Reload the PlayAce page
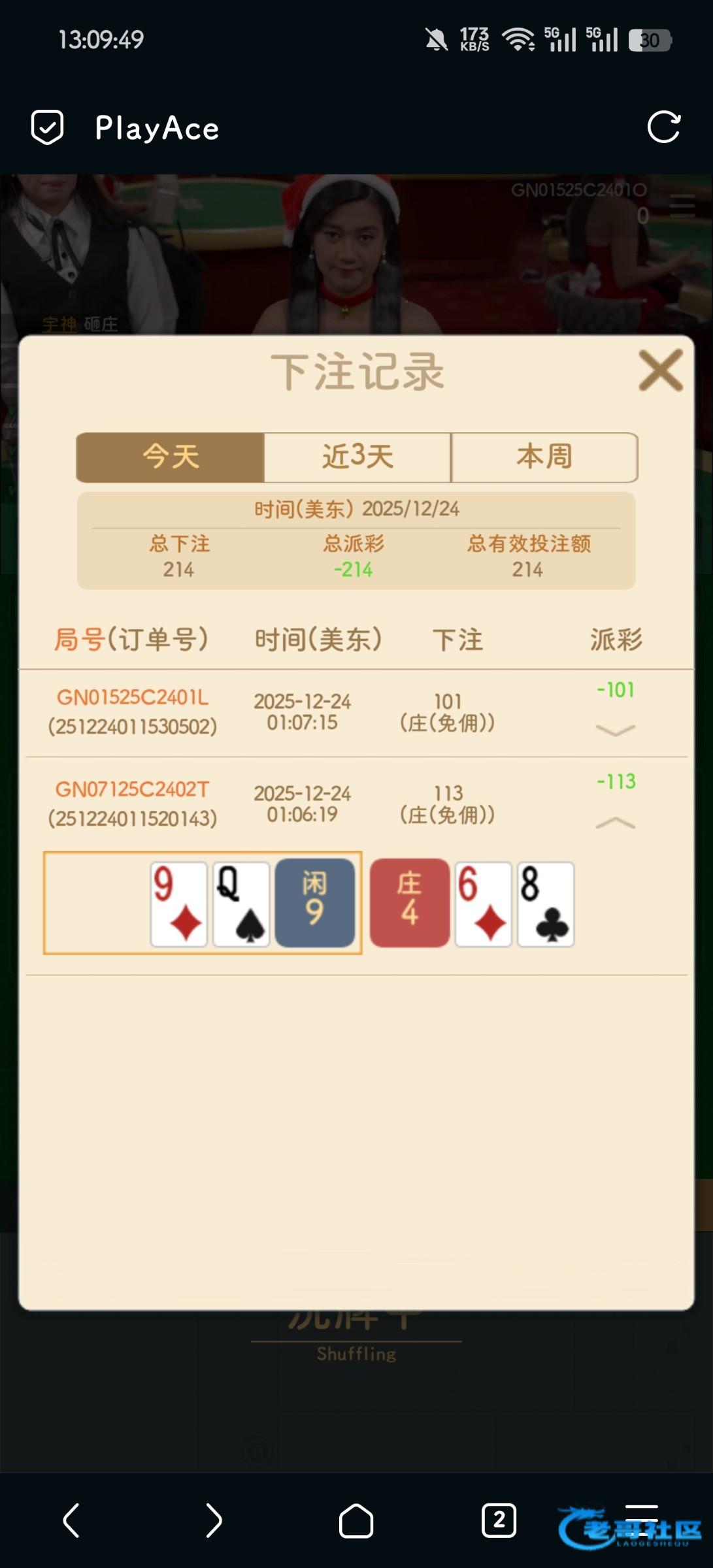 pyautogui.click(x=663, y=127)
